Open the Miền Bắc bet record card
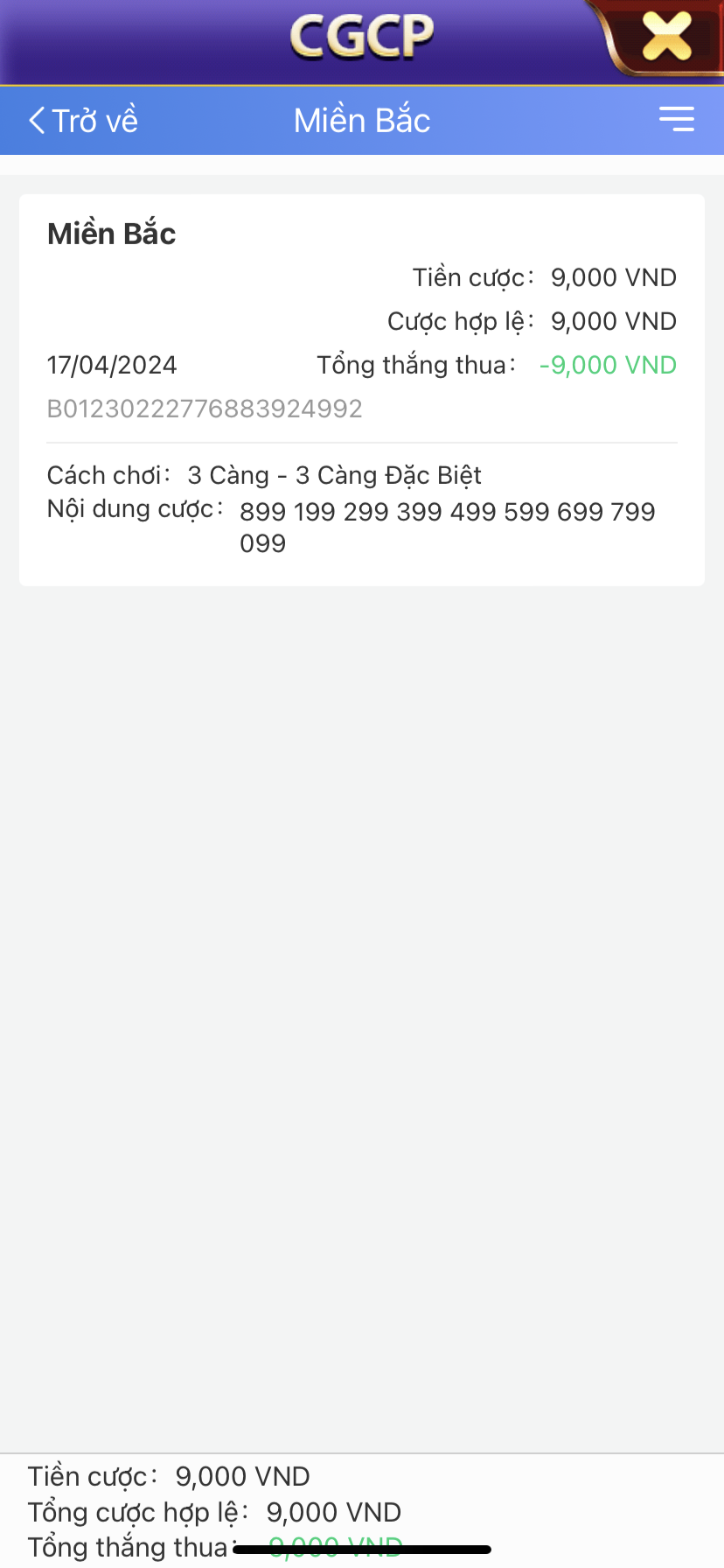The width and height of the screenshot is (724, 1568). [362, 389]
